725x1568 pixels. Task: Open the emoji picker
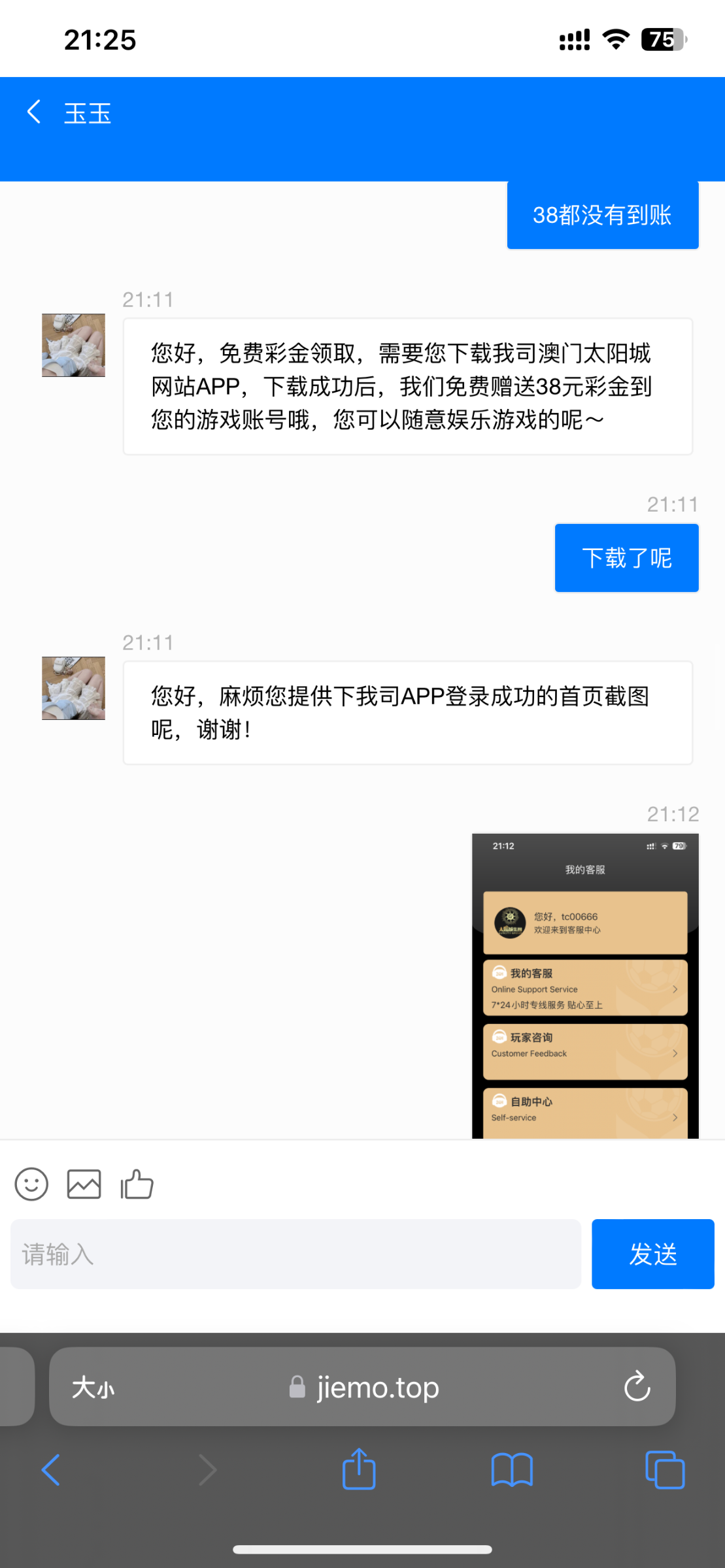point(31,1184)
